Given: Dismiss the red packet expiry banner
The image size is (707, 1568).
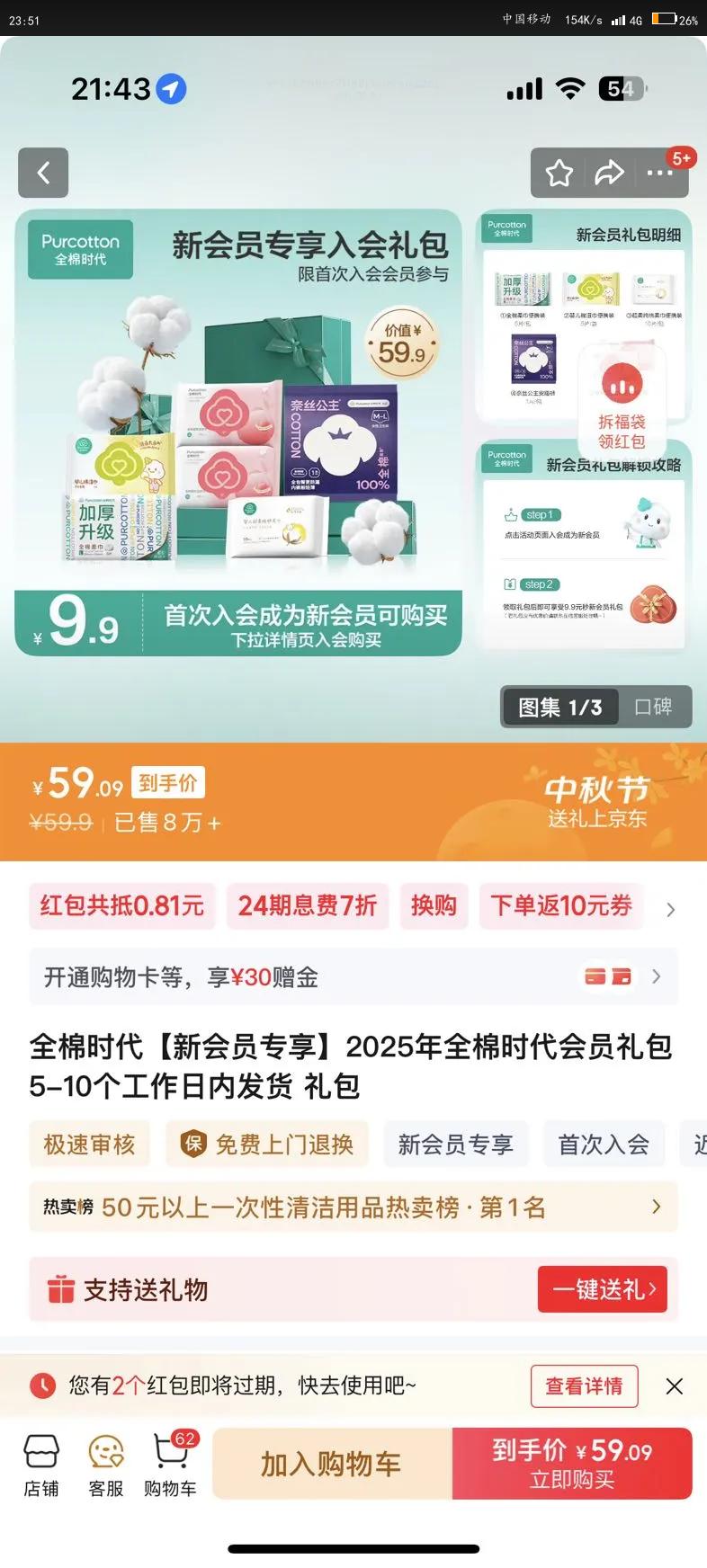Looking at the screenshot, I should 675,1386.
